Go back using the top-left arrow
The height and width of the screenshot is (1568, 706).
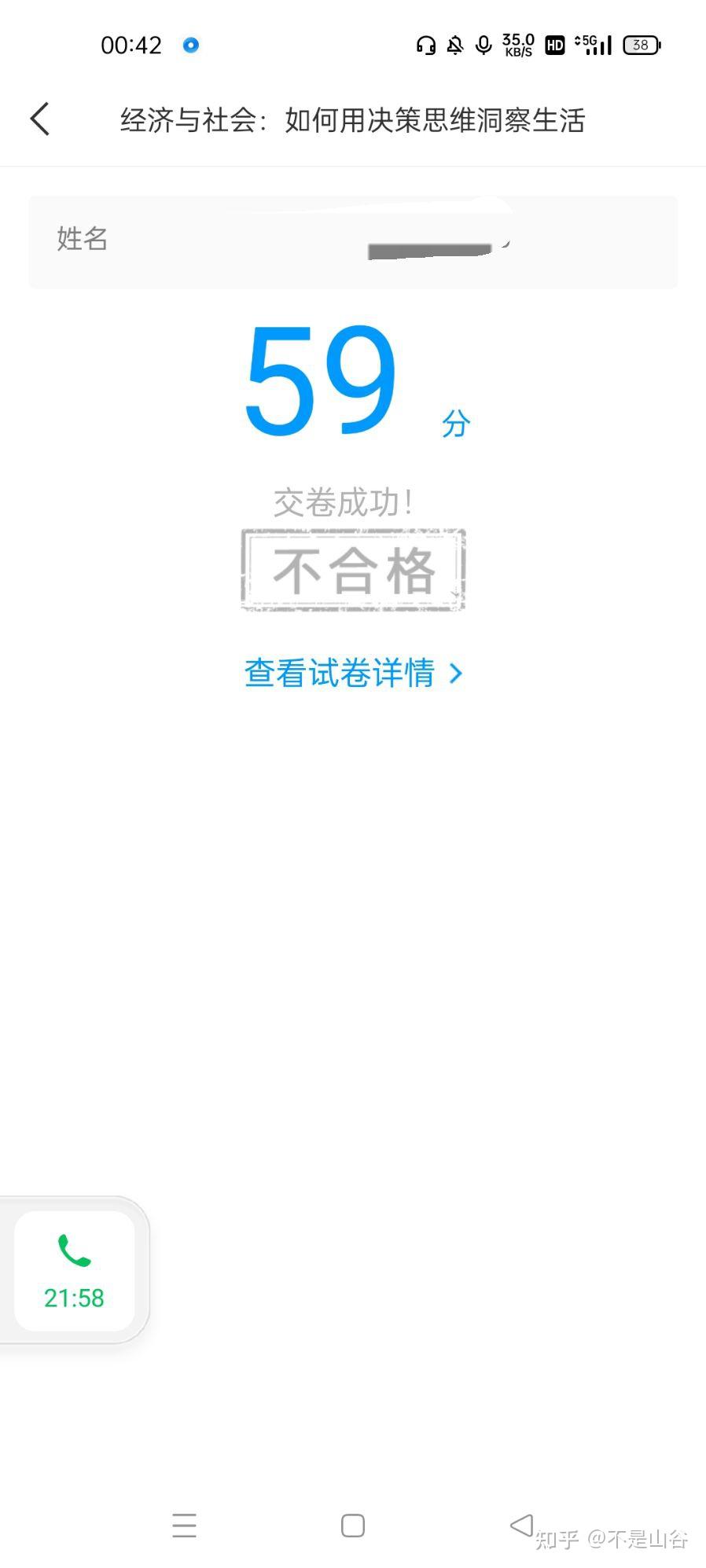click(40, 119)
